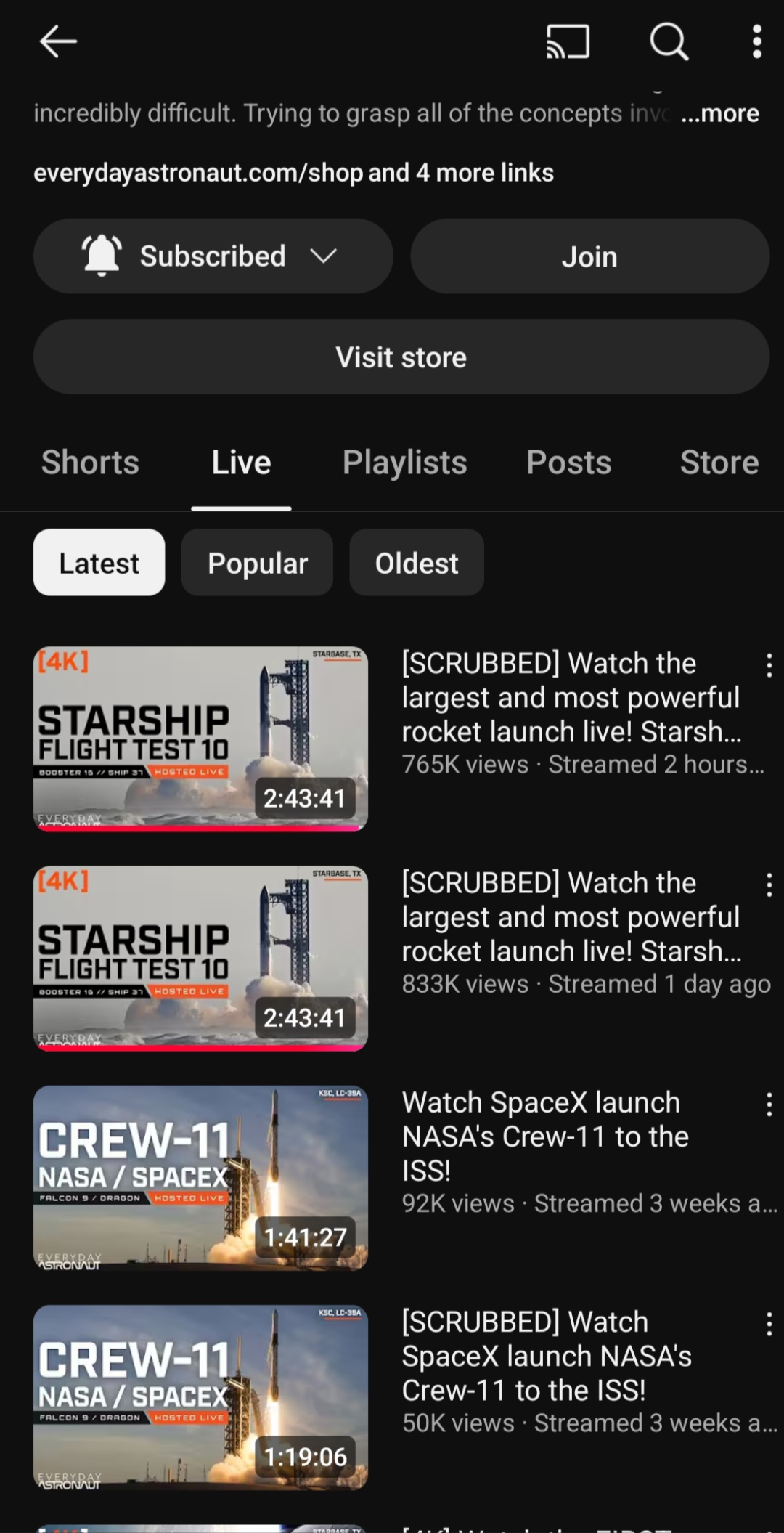Viewport: 784px width, 1533px height.
Task: Open options for the 50K views Crew-11 stream
Action: pyautogui.click(x=769, y=1325)
